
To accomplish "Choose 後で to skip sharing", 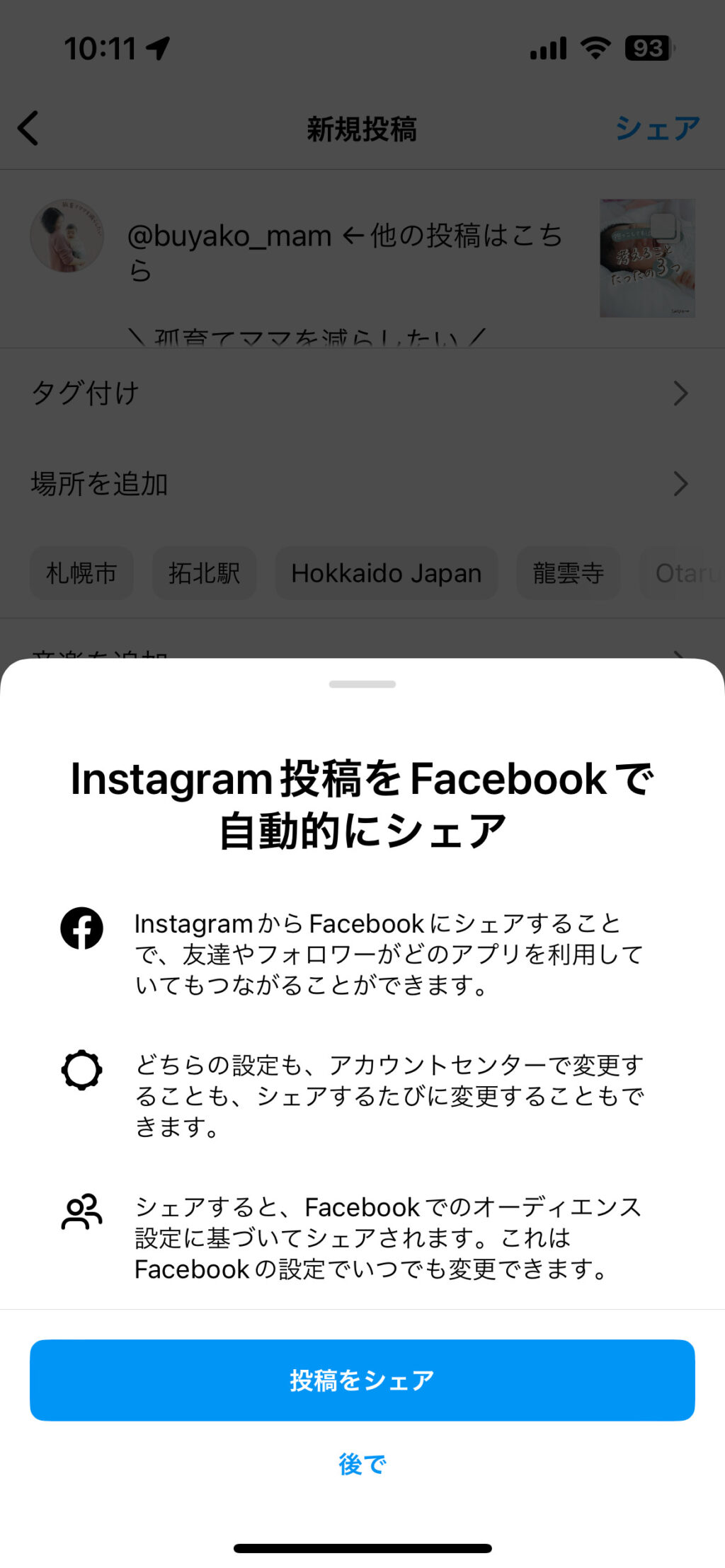I will pyautogui.click(x=362, y=1464).
